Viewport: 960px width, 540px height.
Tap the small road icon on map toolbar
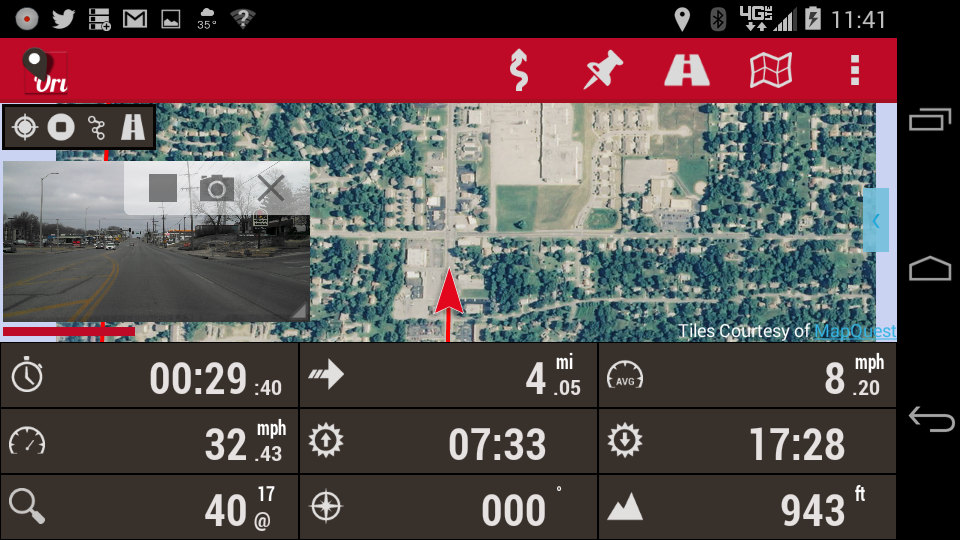133,127
